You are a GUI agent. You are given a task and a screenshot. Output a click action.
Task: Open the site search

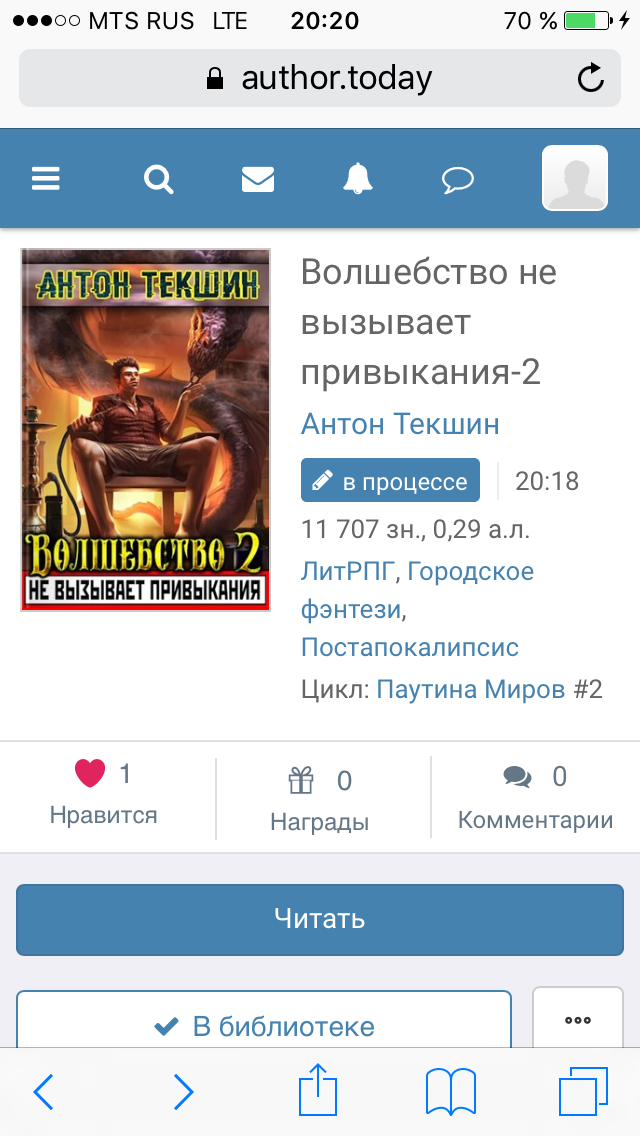tap(158, 179)
